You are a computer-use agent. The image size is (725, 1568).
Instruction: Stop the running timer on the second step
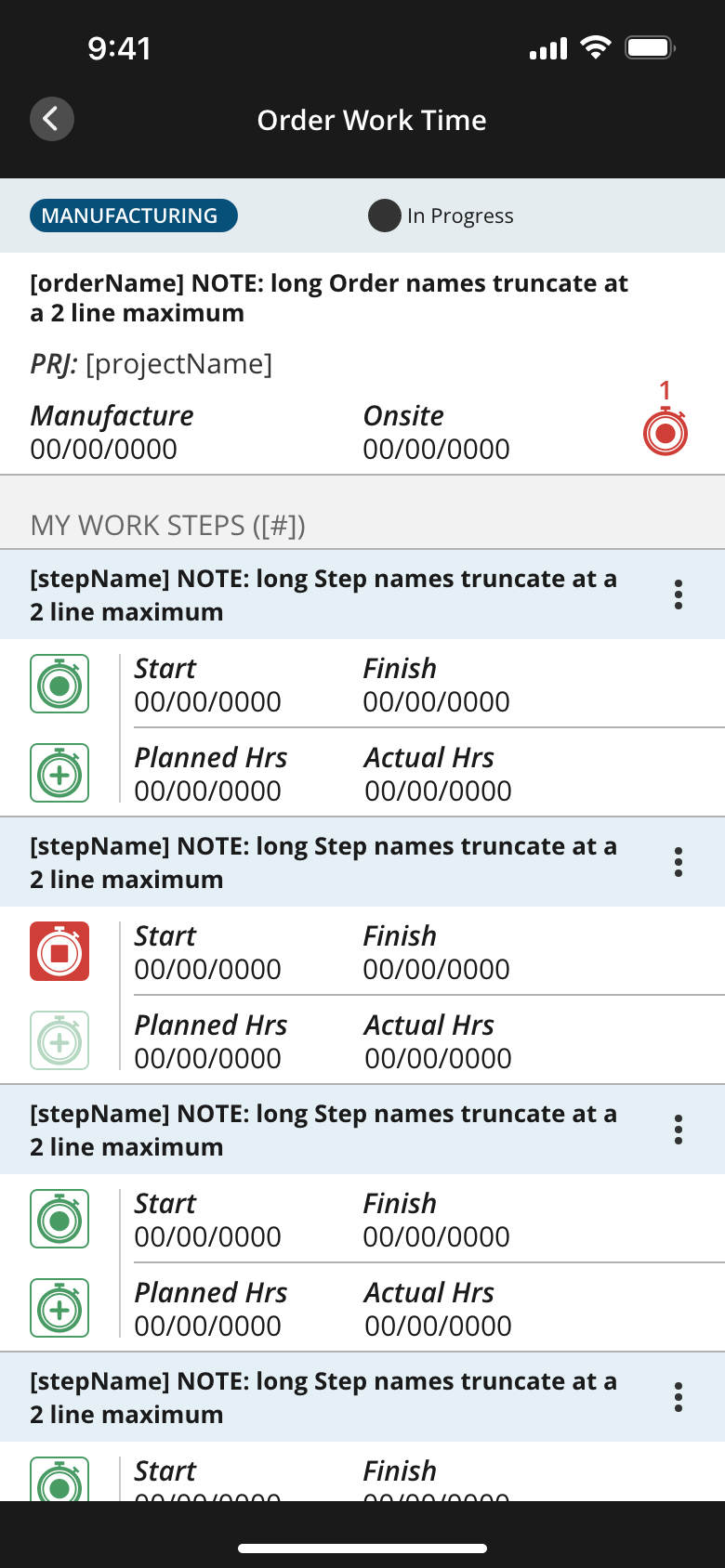[59, 951]
